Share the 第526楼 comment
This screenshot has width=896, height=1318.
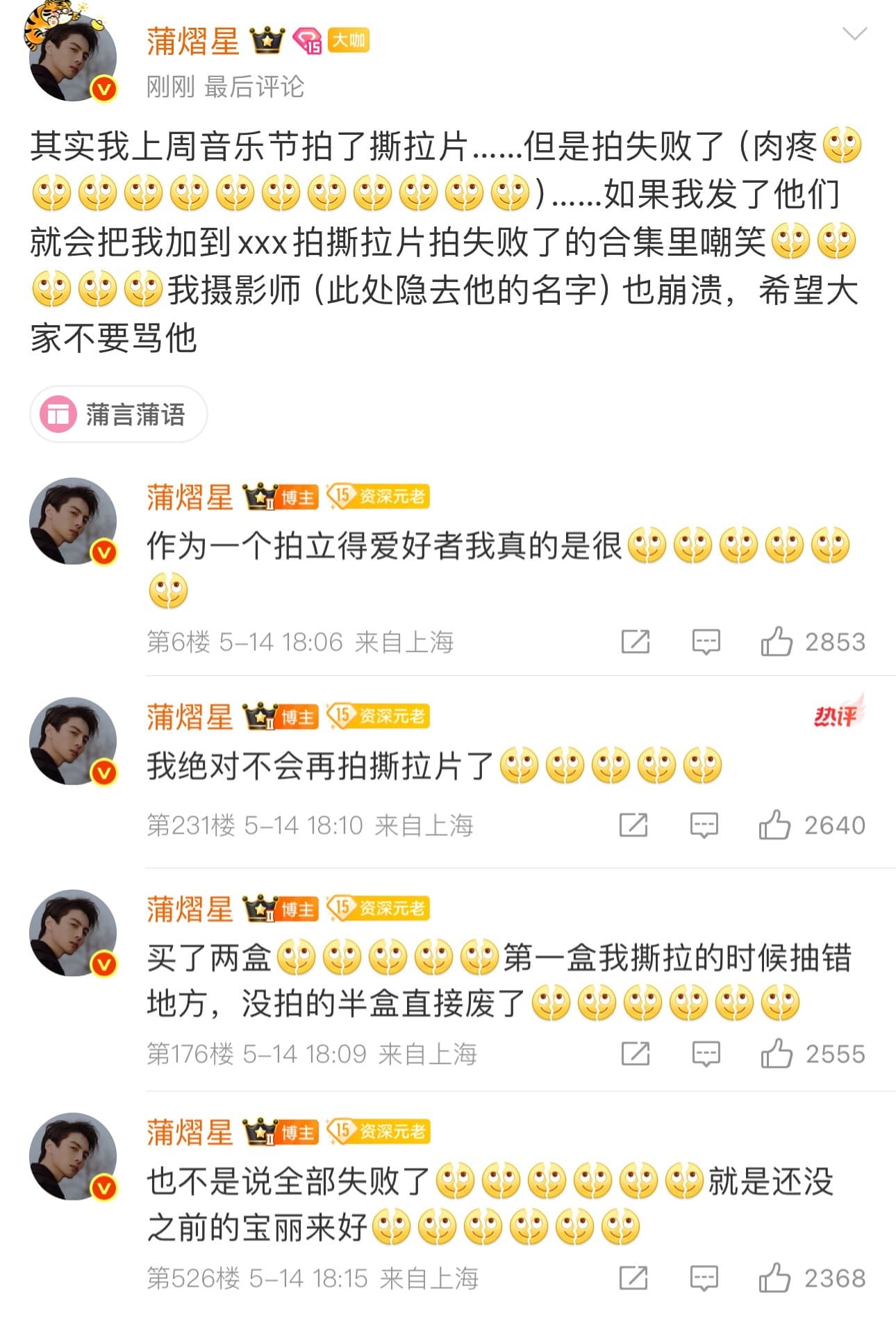click(x=633, y=1278)
